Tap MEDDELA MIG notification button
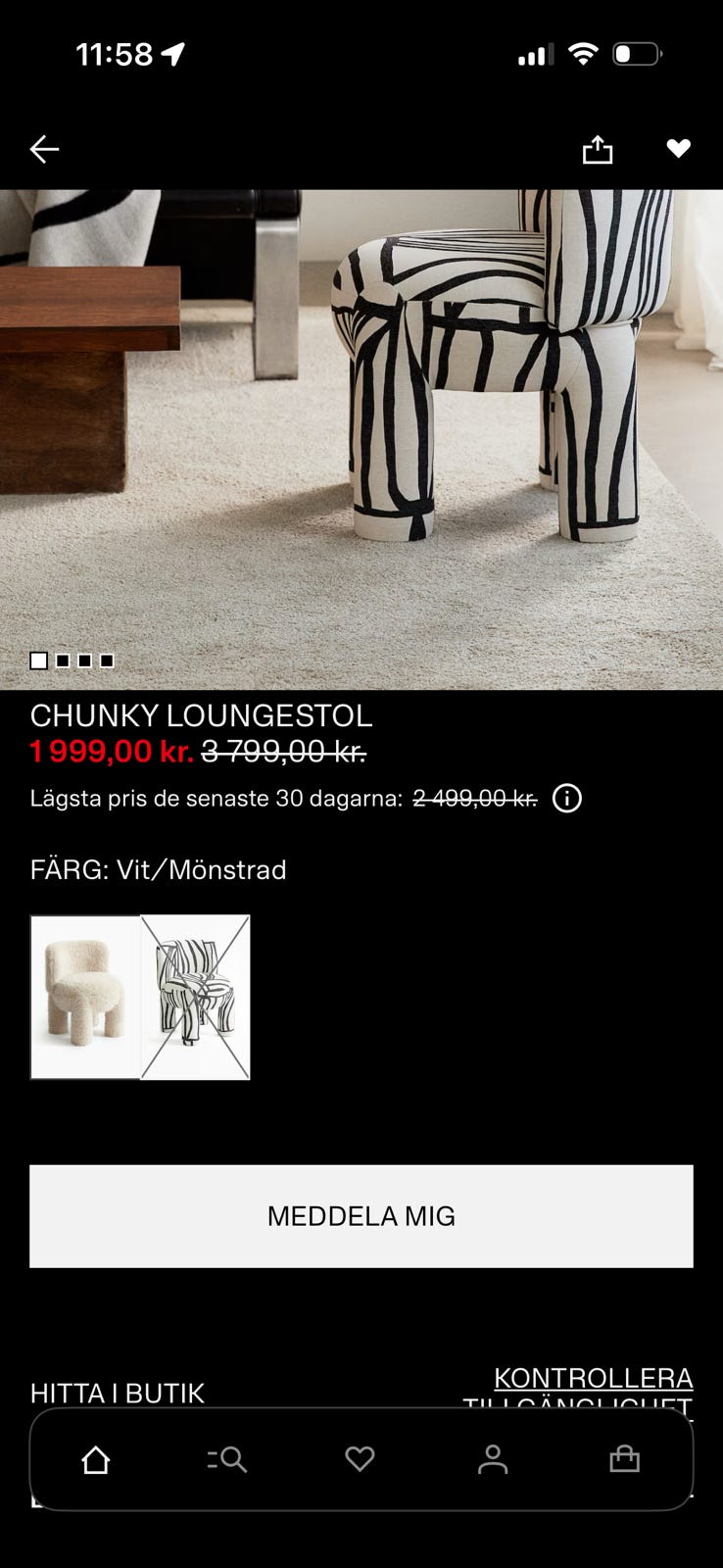 coord(361,1216)
